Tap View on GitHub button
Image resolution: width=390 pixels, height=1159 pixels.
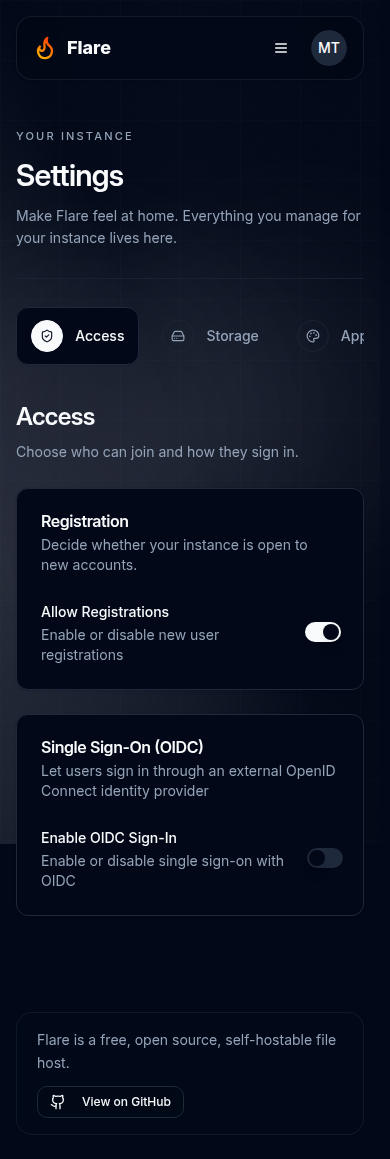coord(110,1102)
